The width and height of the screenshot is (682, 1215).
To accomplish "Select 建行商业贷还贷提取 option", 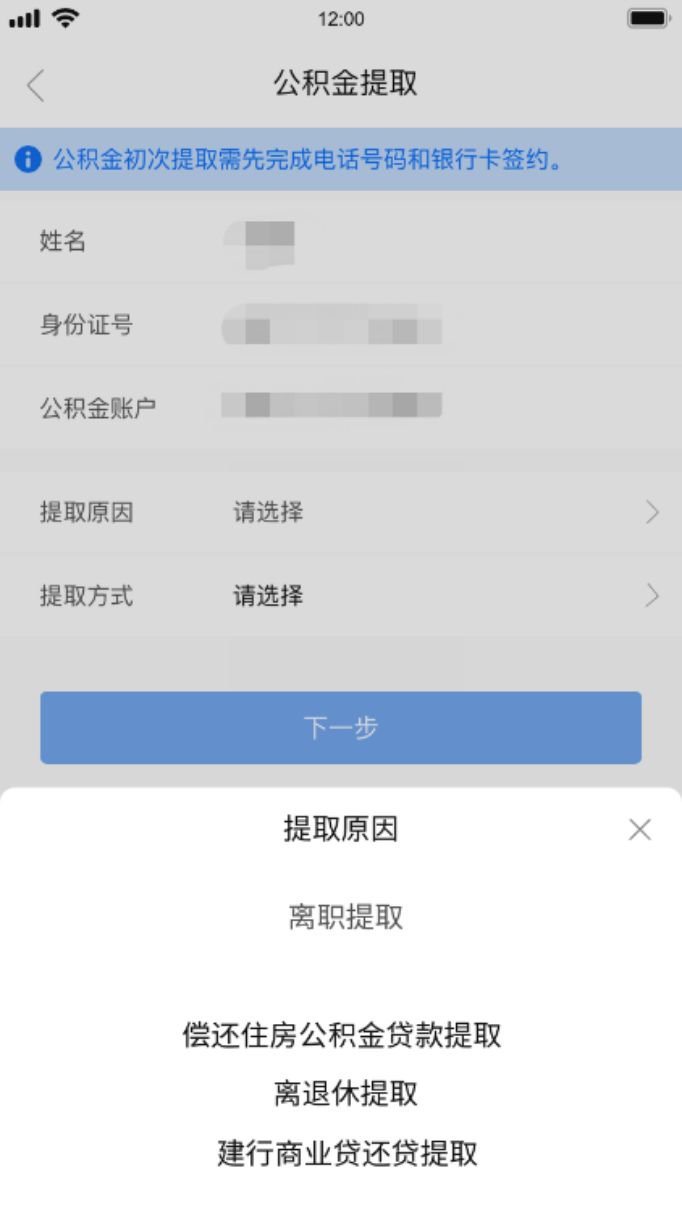I will 347,1153.
